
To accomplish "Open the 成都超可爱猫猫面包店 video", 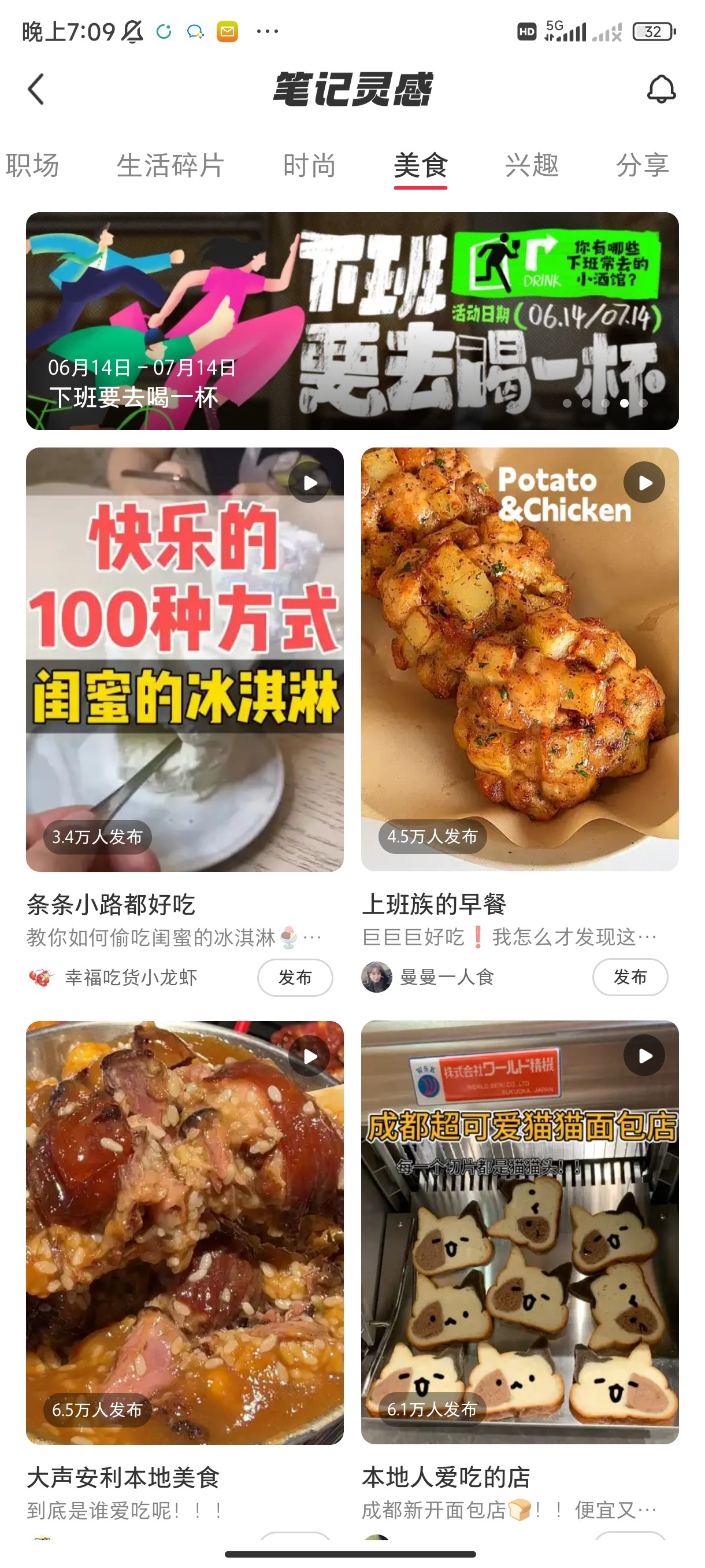I will pos(520,1232).
